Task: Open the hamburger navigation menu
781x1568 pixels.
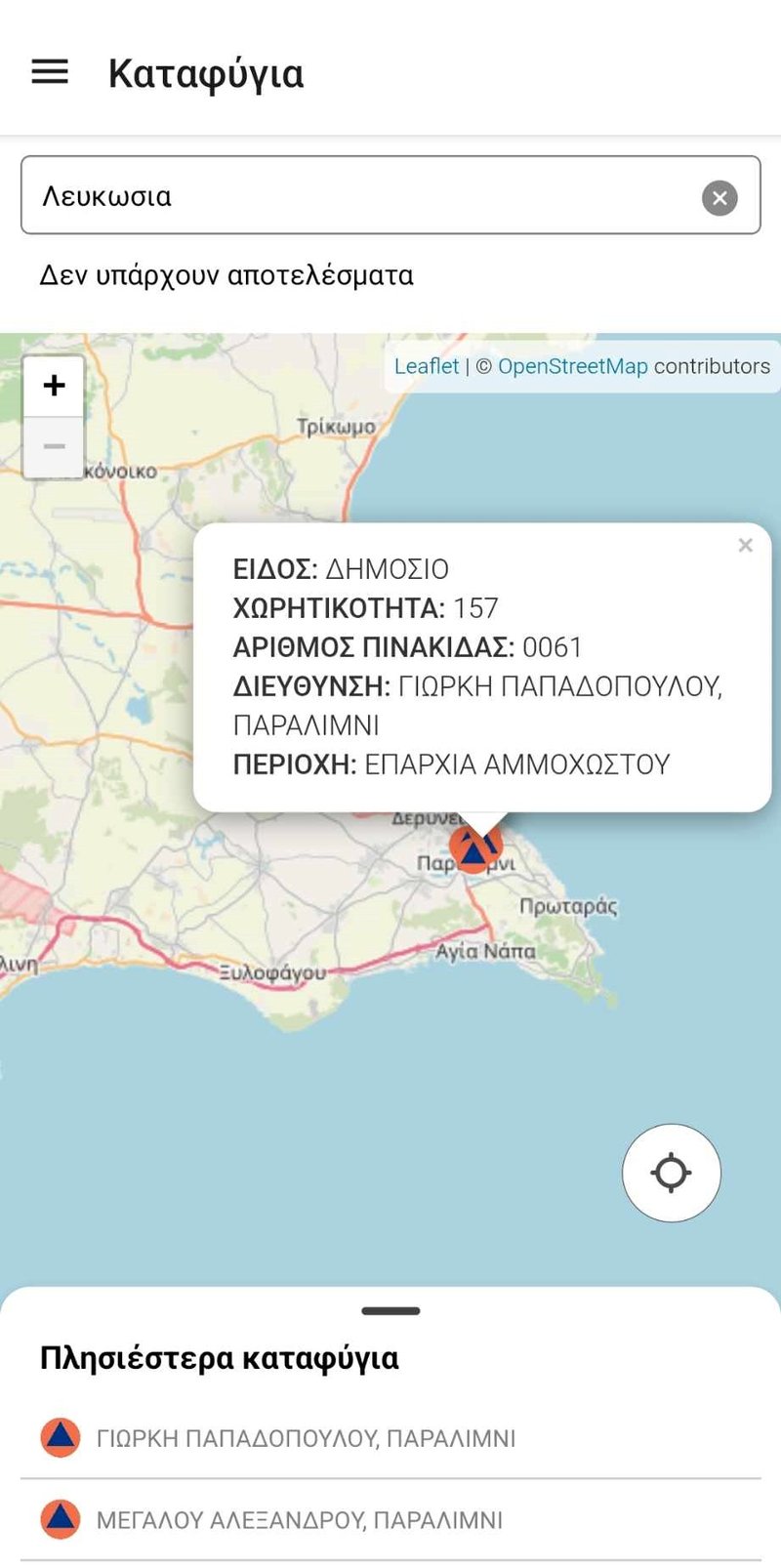Action: click(x=50, y=72)
